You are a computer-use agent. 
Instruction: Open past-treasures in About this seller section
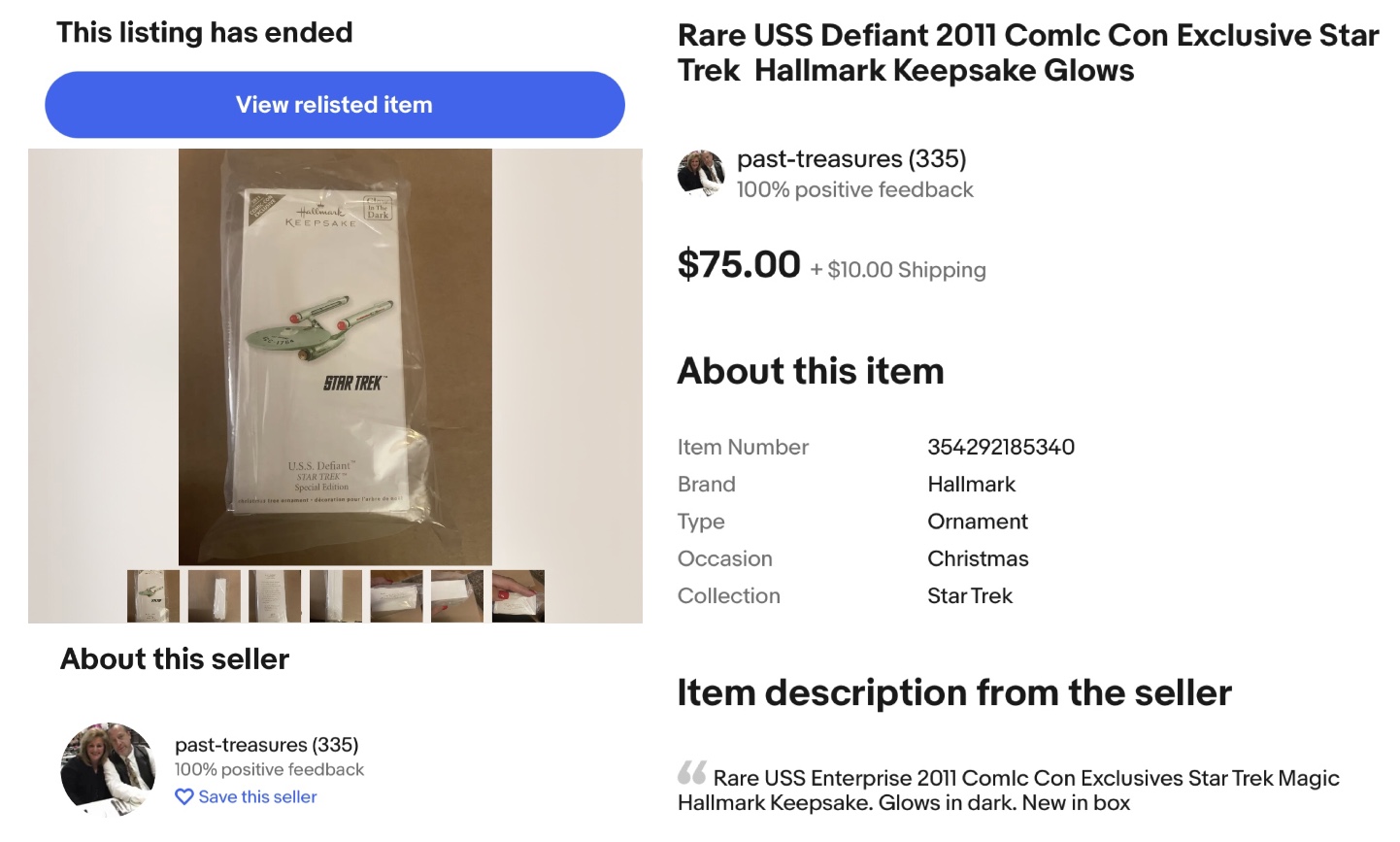(265, 745)
